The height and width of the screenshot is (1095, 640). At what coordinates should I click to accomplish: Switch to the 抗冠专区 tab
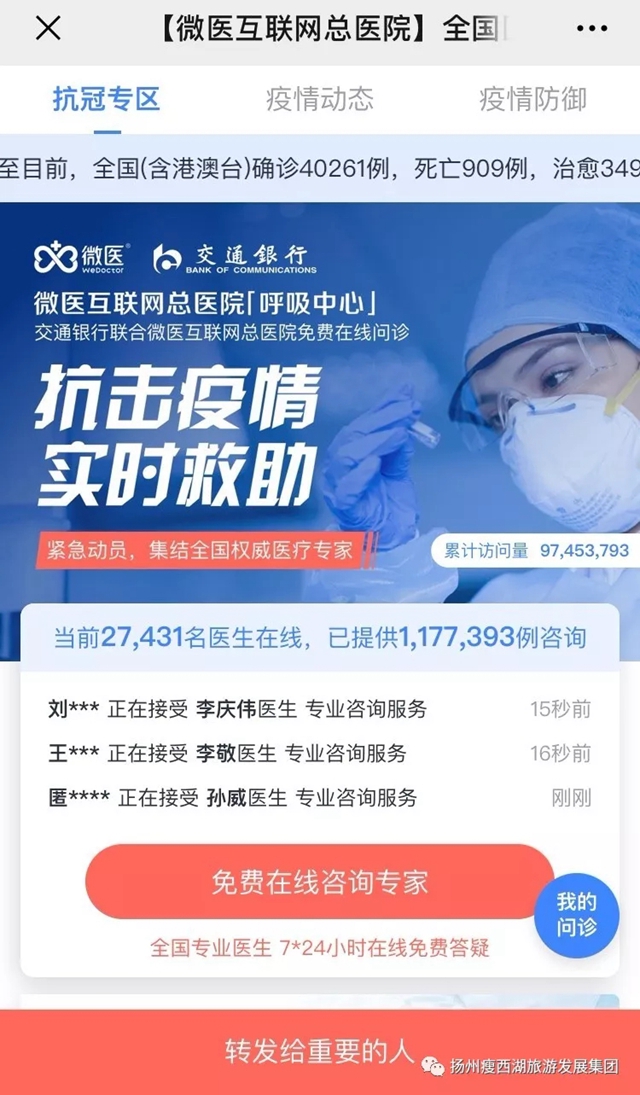106,99
